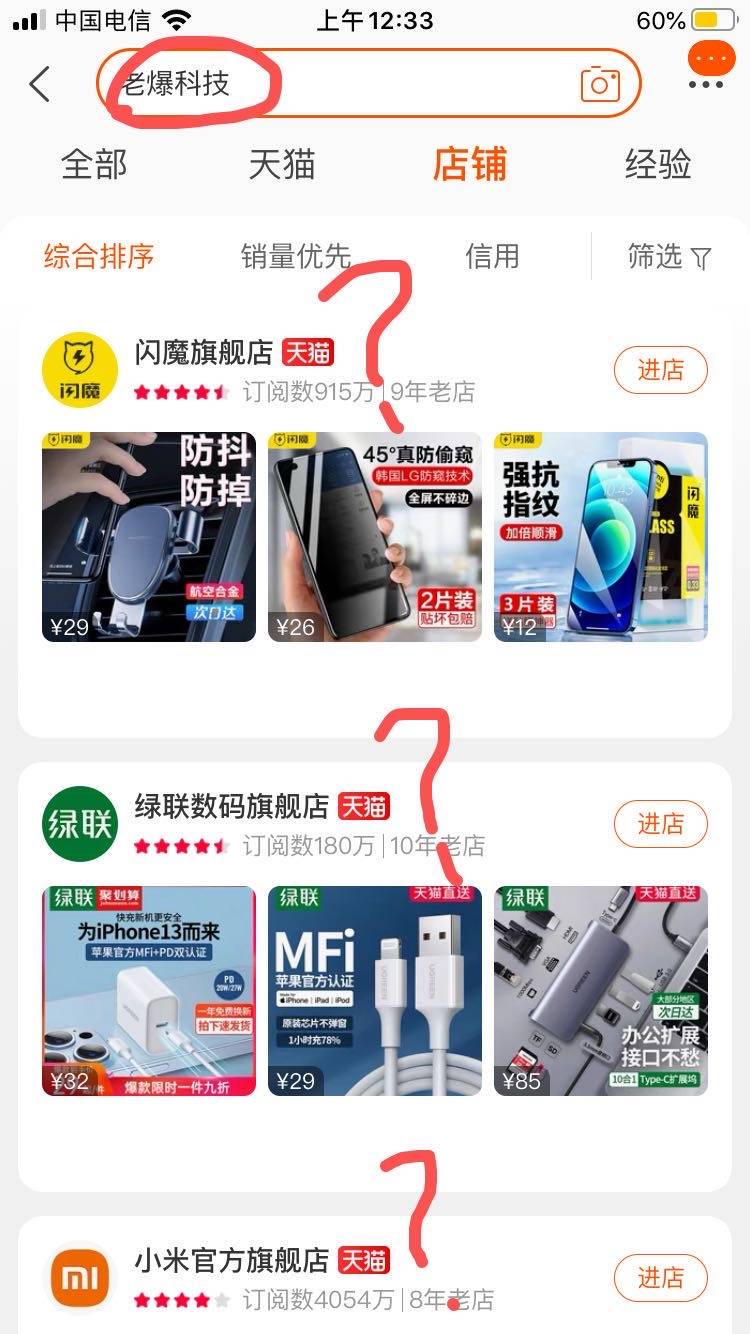Tap the search field containing 老爆科技
The height and width of the screenshot is (1334, 750).
(340, 84)
